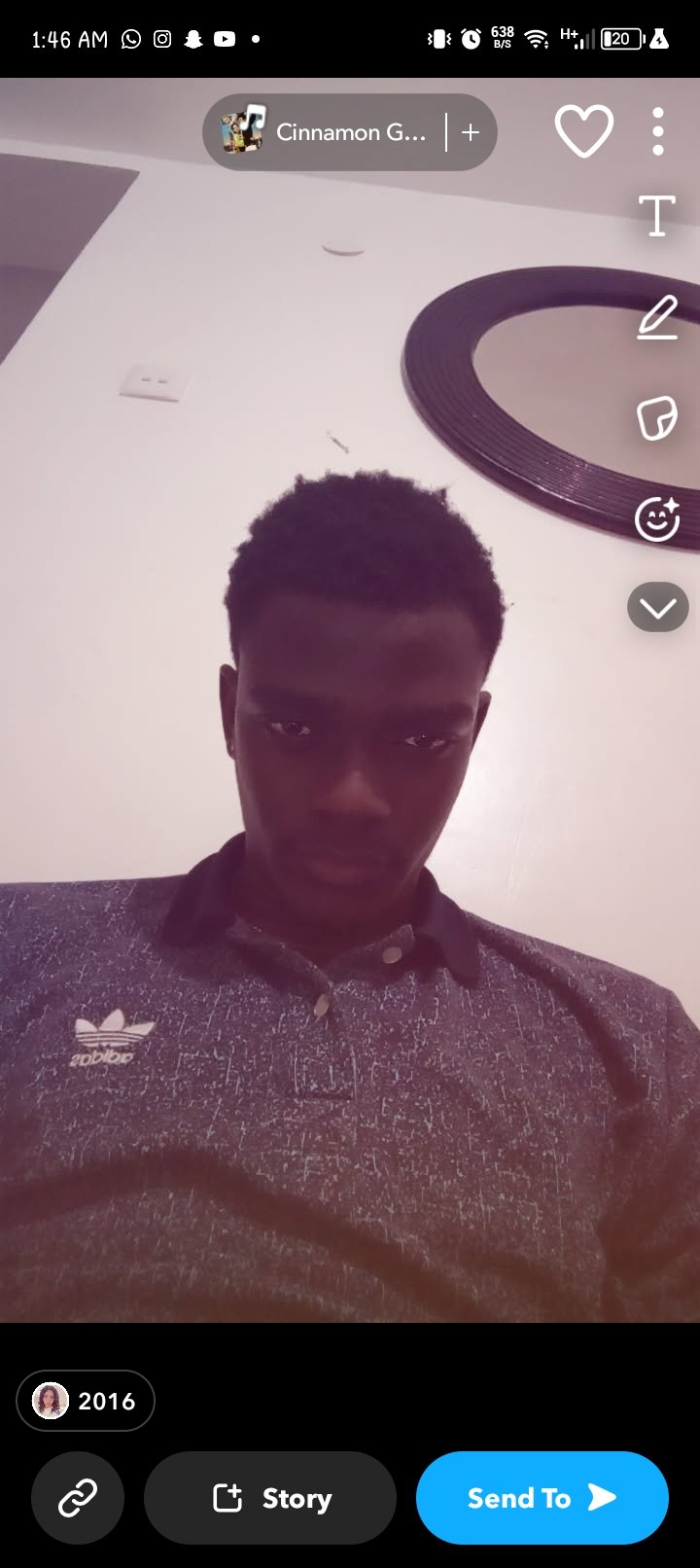Open the three-dot overflow menu
700x1568 pixels.
(658, 131)
